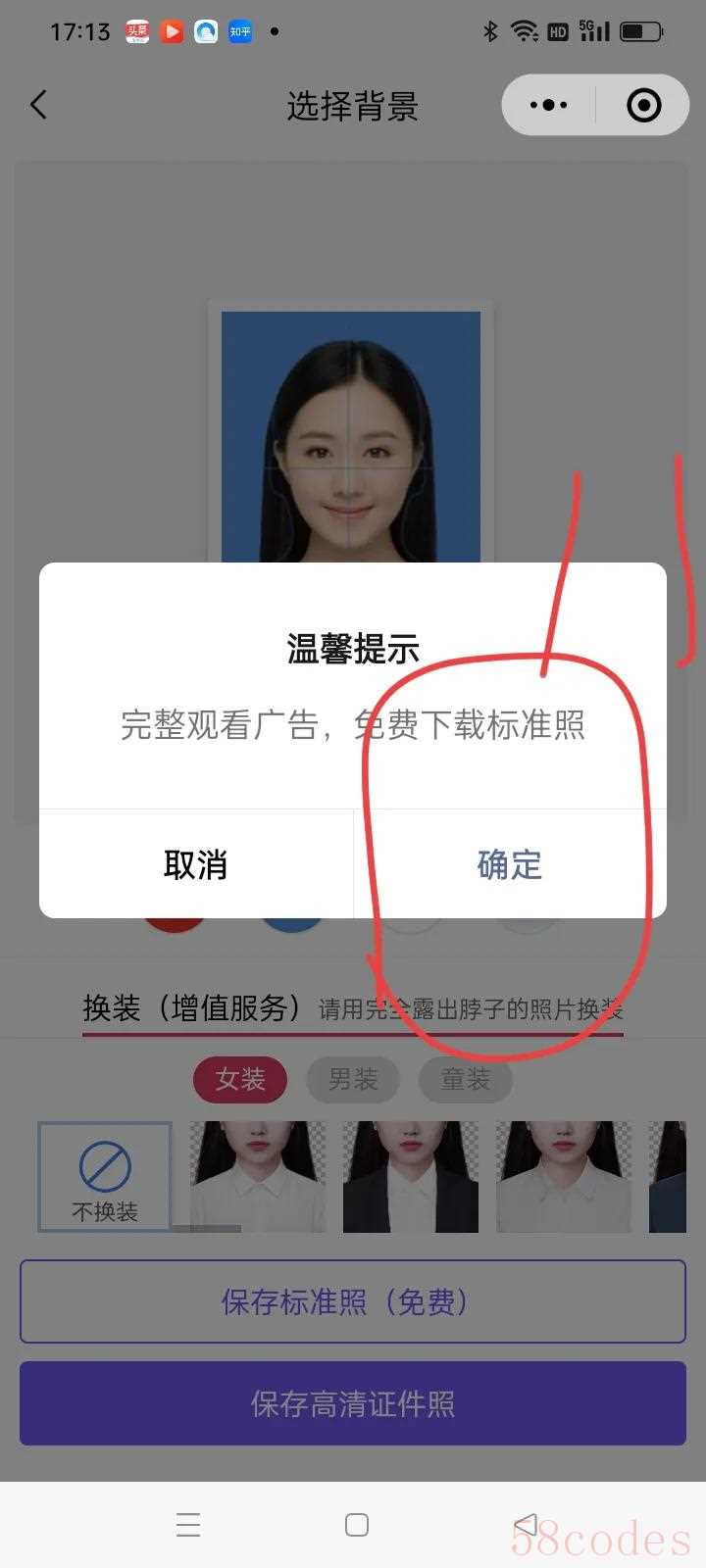Choose the black suit outfit thumbnail
This screenshot has height=1568, width=706.
410,1177
